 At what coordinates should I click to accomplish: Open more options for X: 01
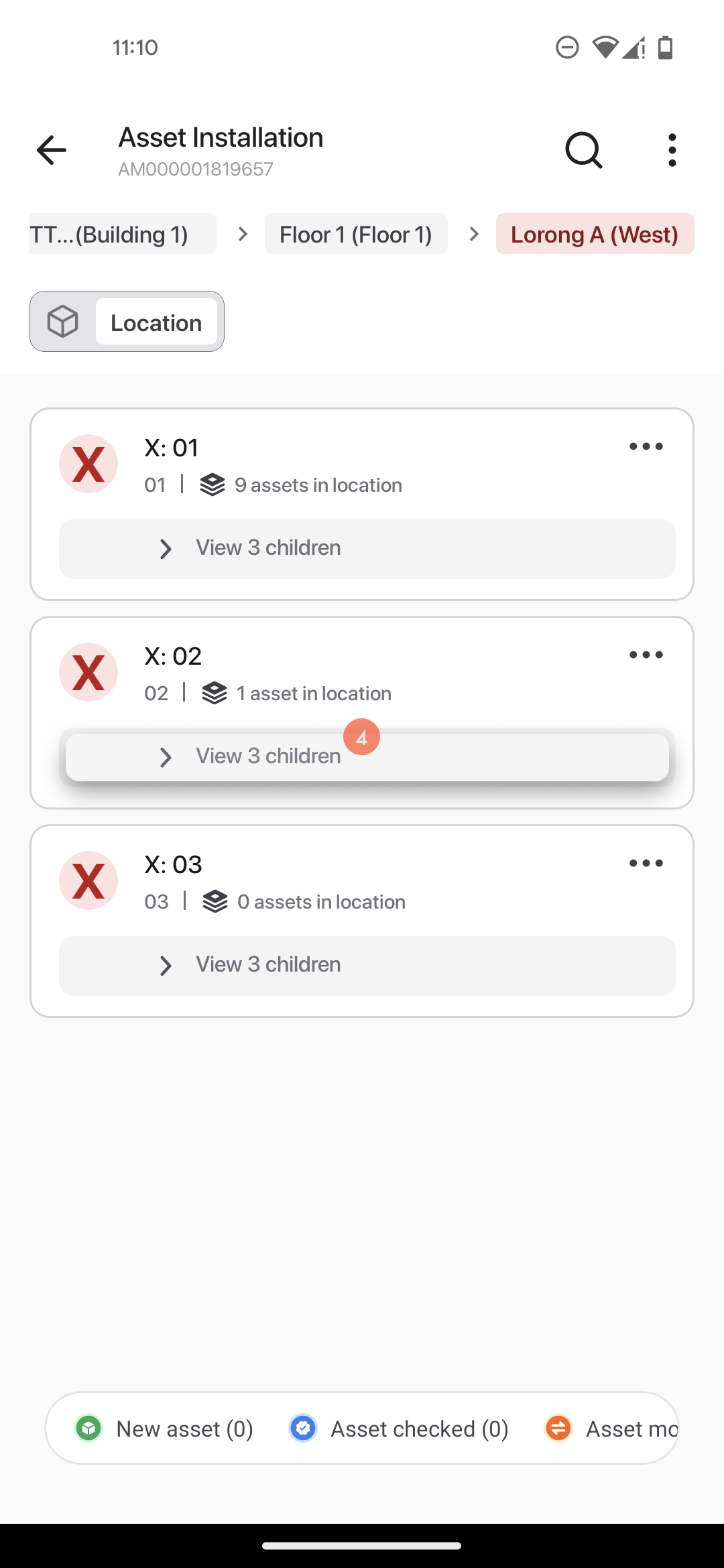point(646,446)
